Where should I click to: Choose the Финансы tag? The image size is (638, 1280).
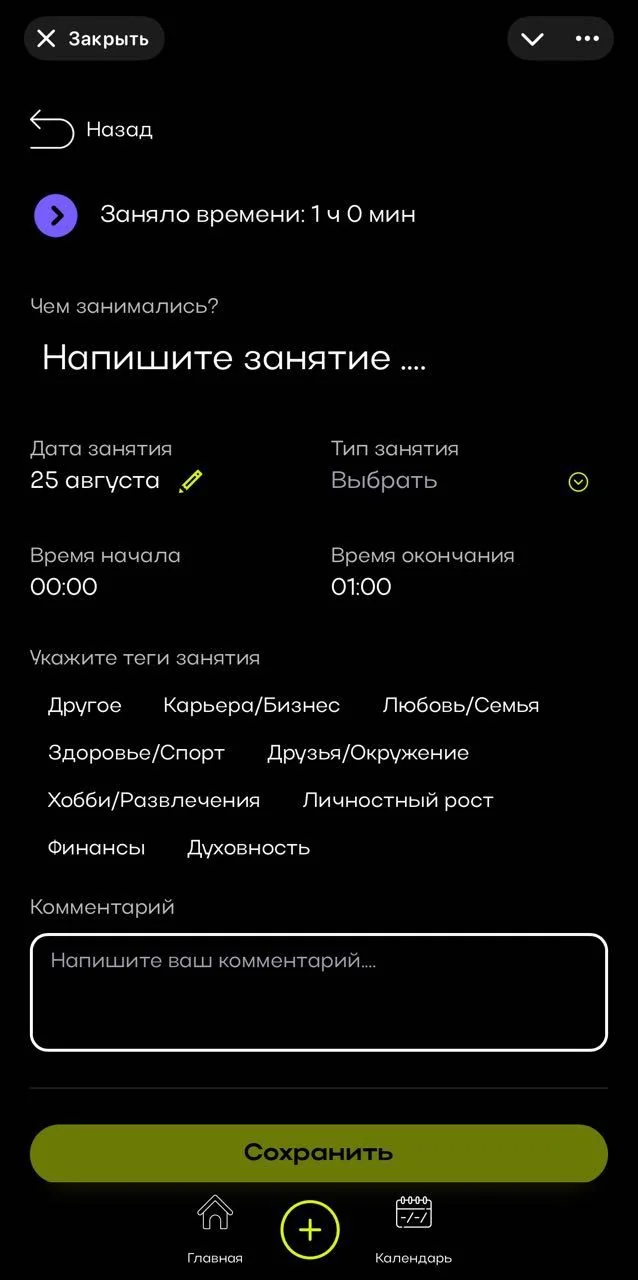[x=97, y=848]
